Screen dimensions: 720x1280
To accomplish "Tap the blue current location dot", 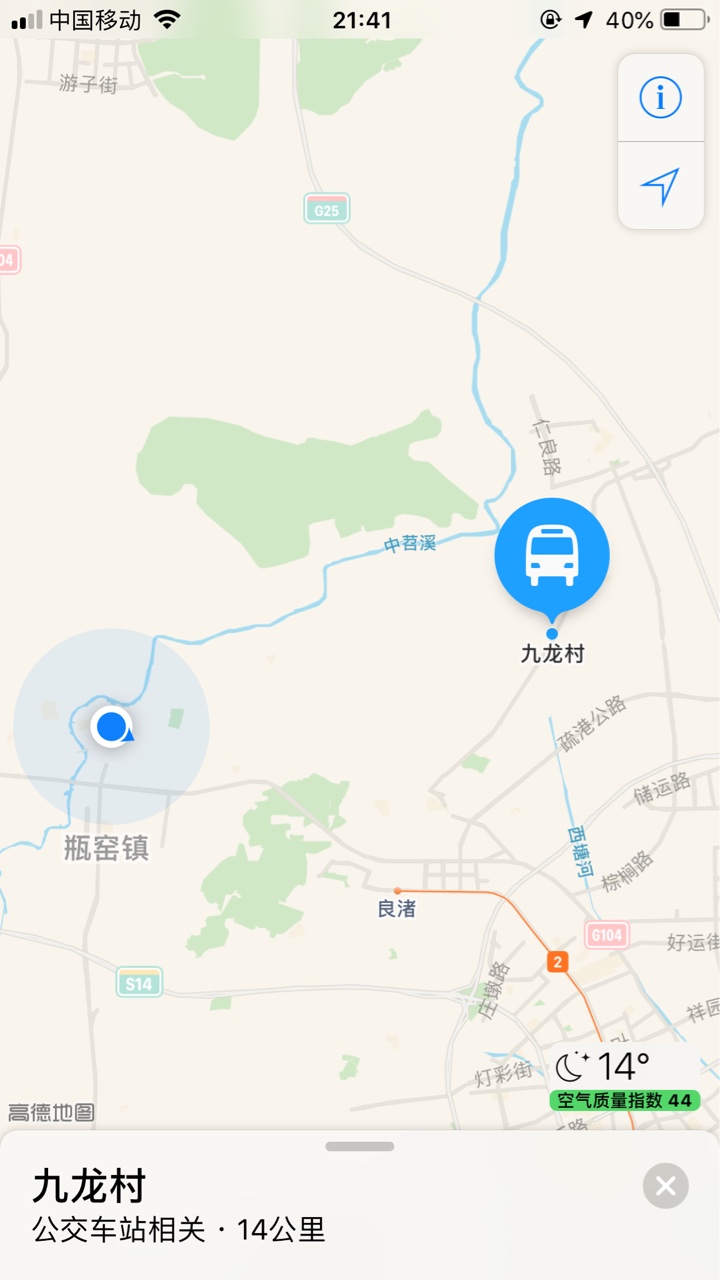I will [112, 726].
